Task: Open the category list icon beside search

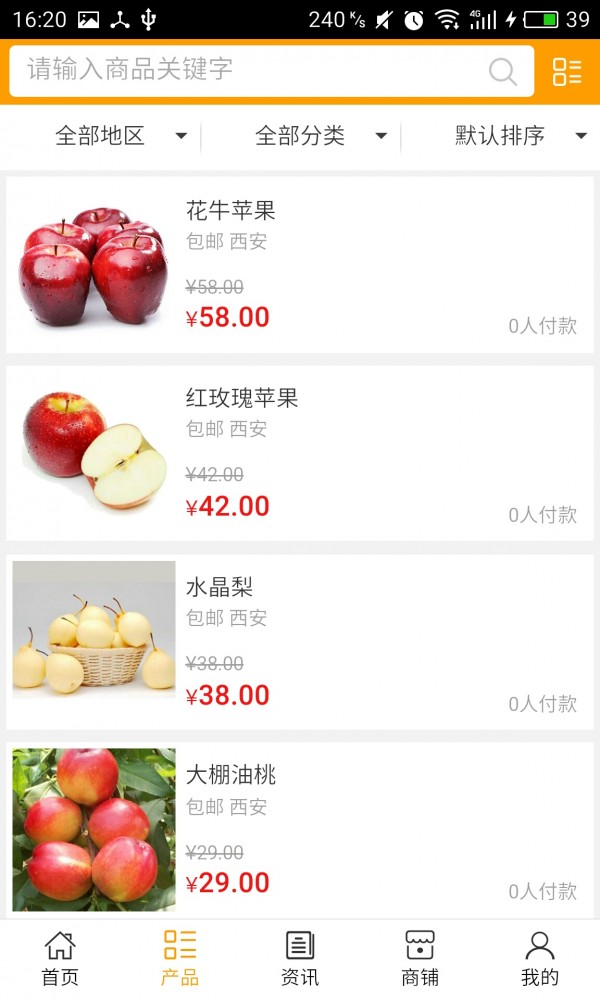Action: pos(567,71)
